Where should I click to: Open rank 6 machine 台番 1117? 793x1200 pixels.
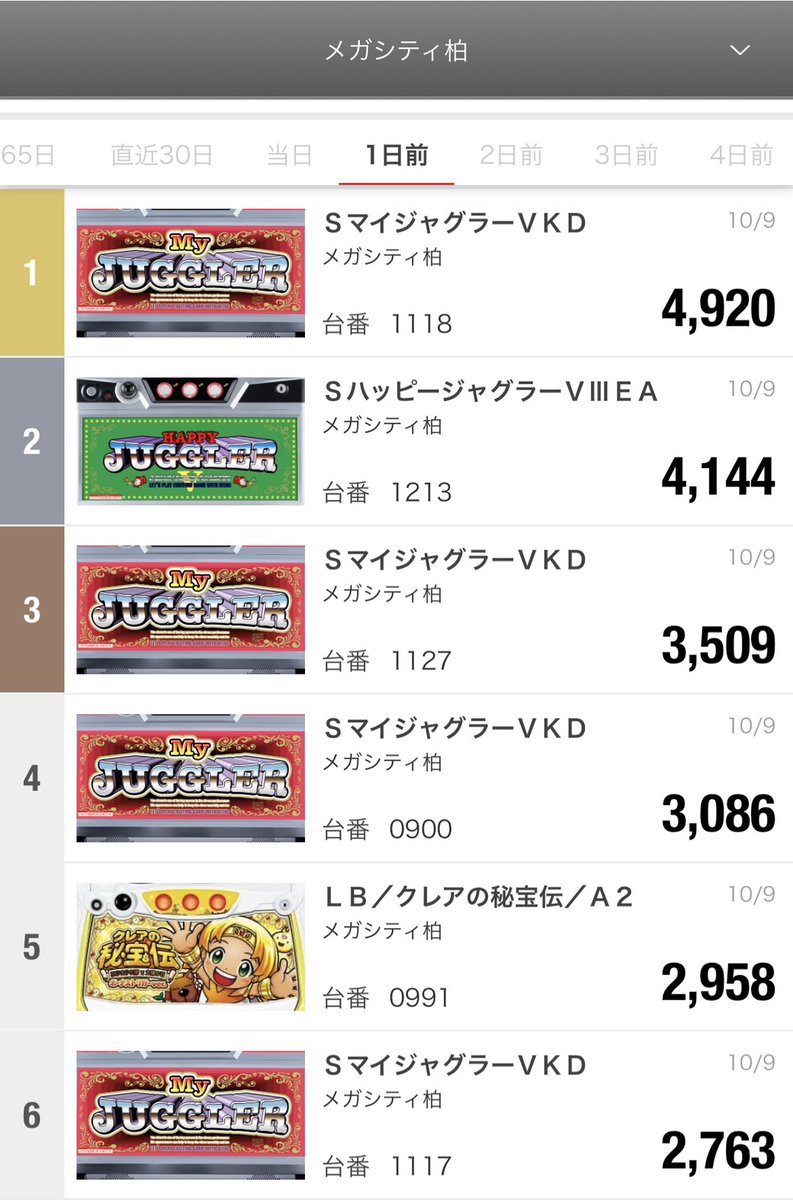point(427,1114)
